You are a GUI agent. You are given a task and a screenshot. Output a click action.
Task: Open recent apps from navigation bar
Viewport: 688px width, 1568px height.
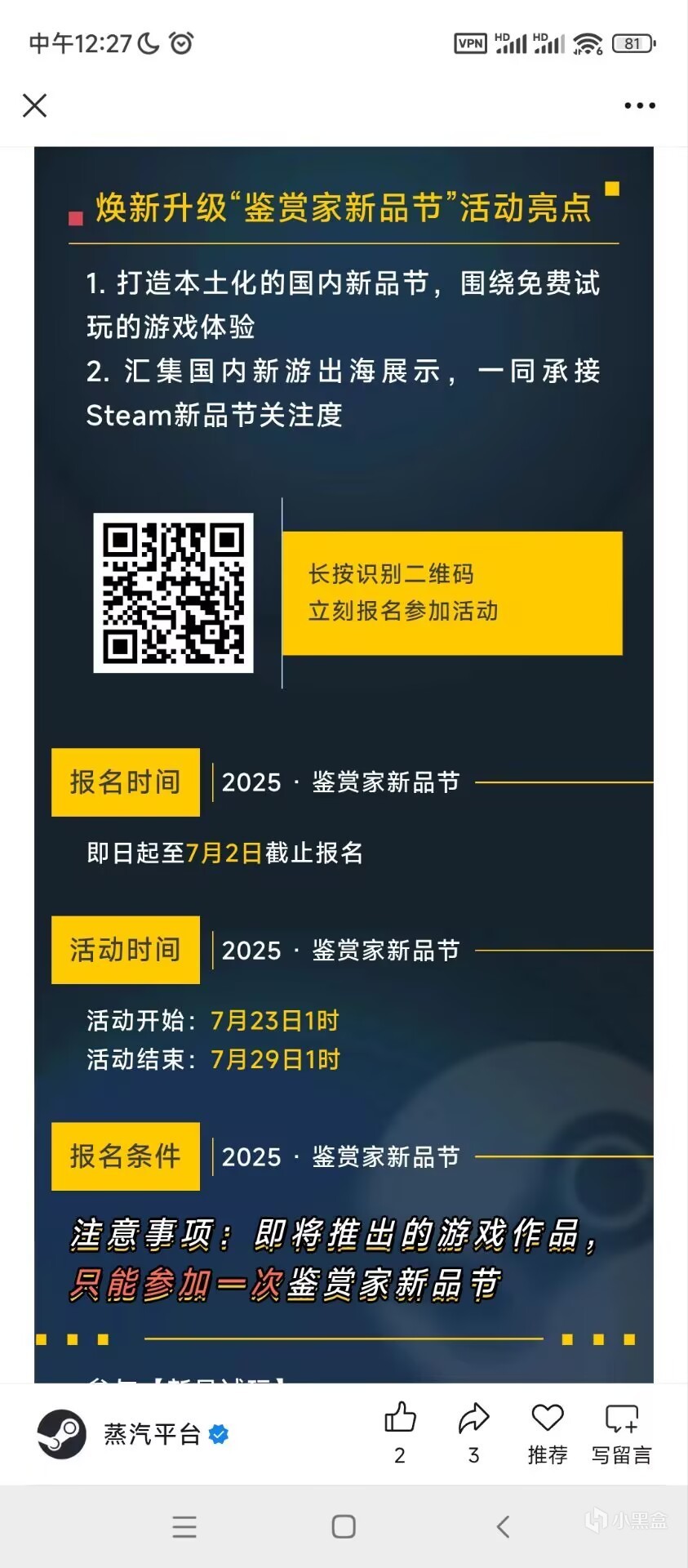tap(184, 1526)
